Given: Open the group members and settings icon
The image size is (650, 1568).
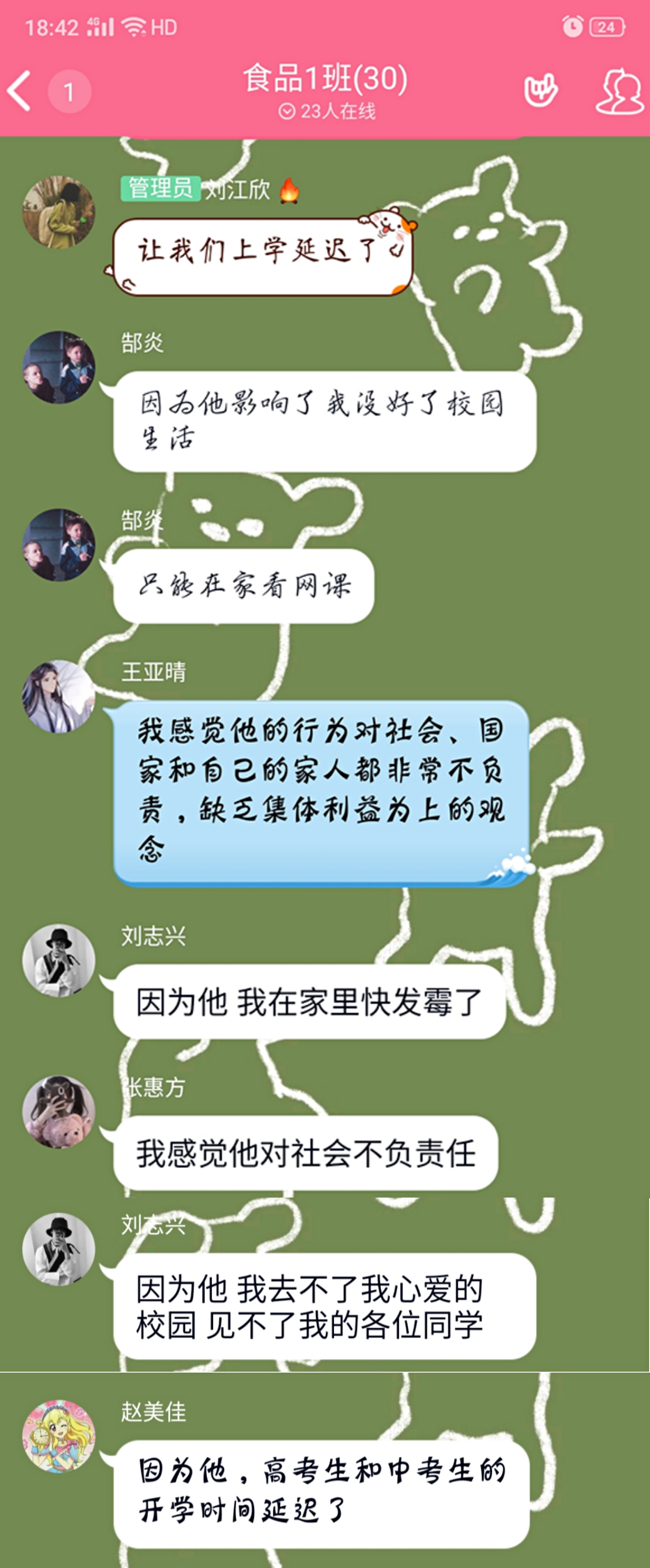Looking at the screenshot, I should [x=619, y=91].
